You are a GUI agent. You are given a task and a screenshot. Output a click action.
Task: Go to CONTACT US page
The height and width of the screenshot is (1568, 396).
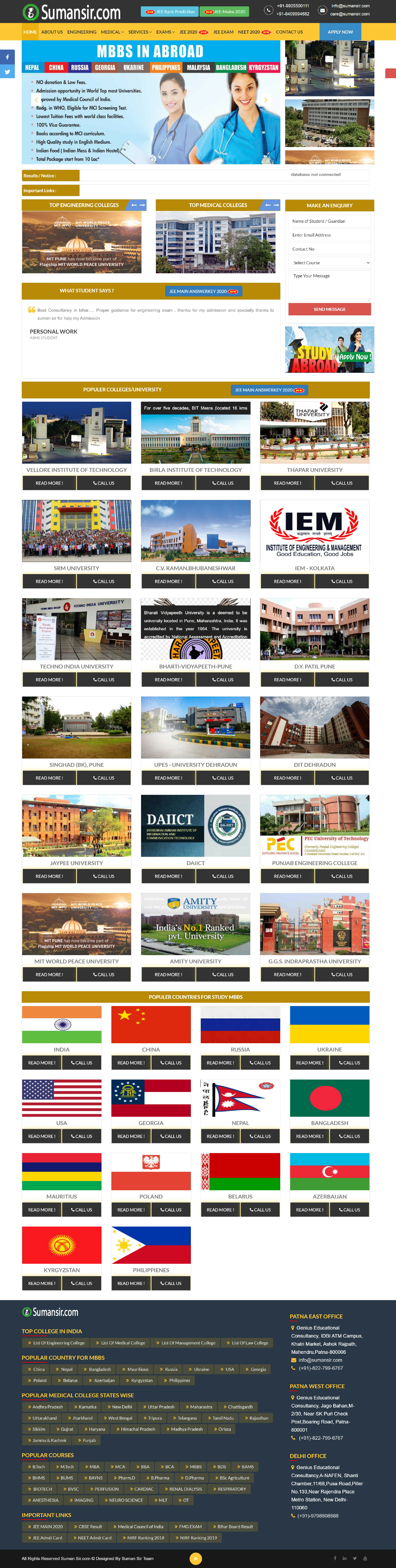pyautogui.click(x=289, y=32)
